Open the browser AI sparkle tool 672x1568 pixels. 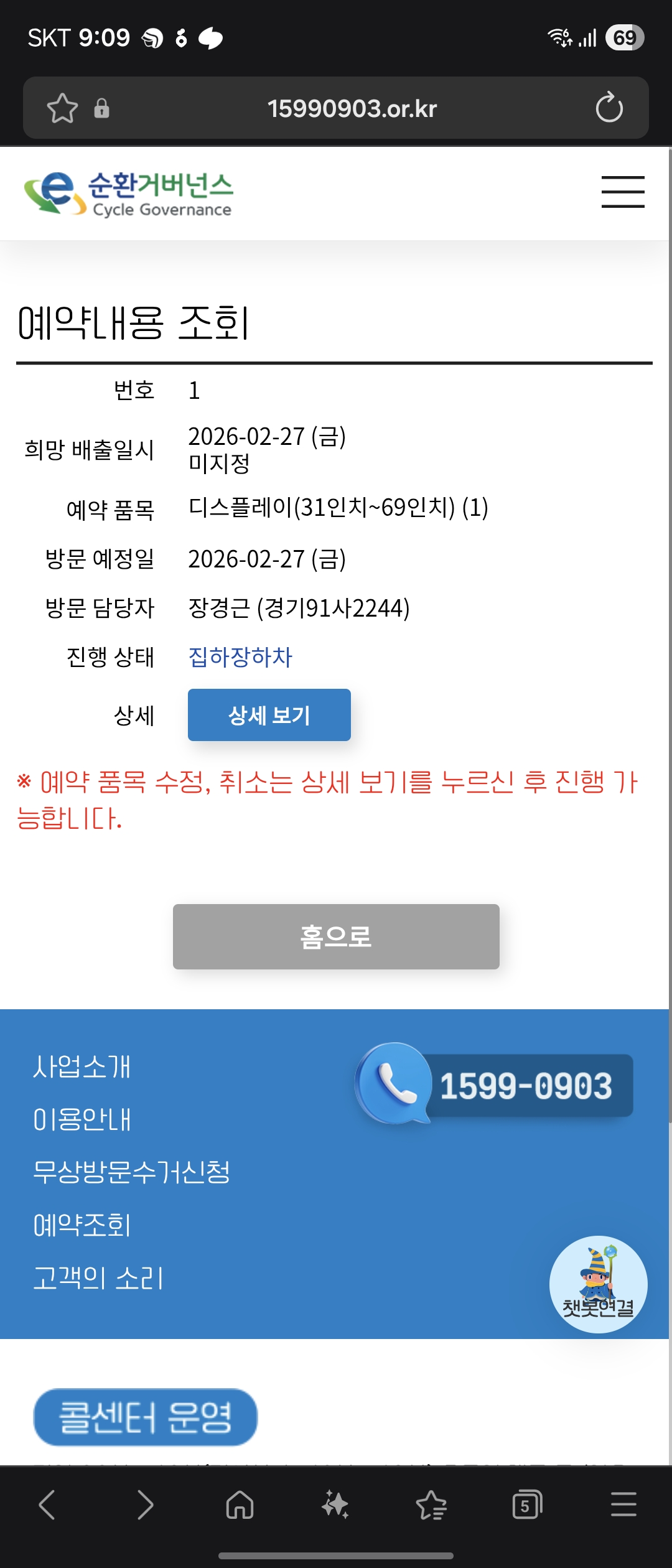[335, 1506]
